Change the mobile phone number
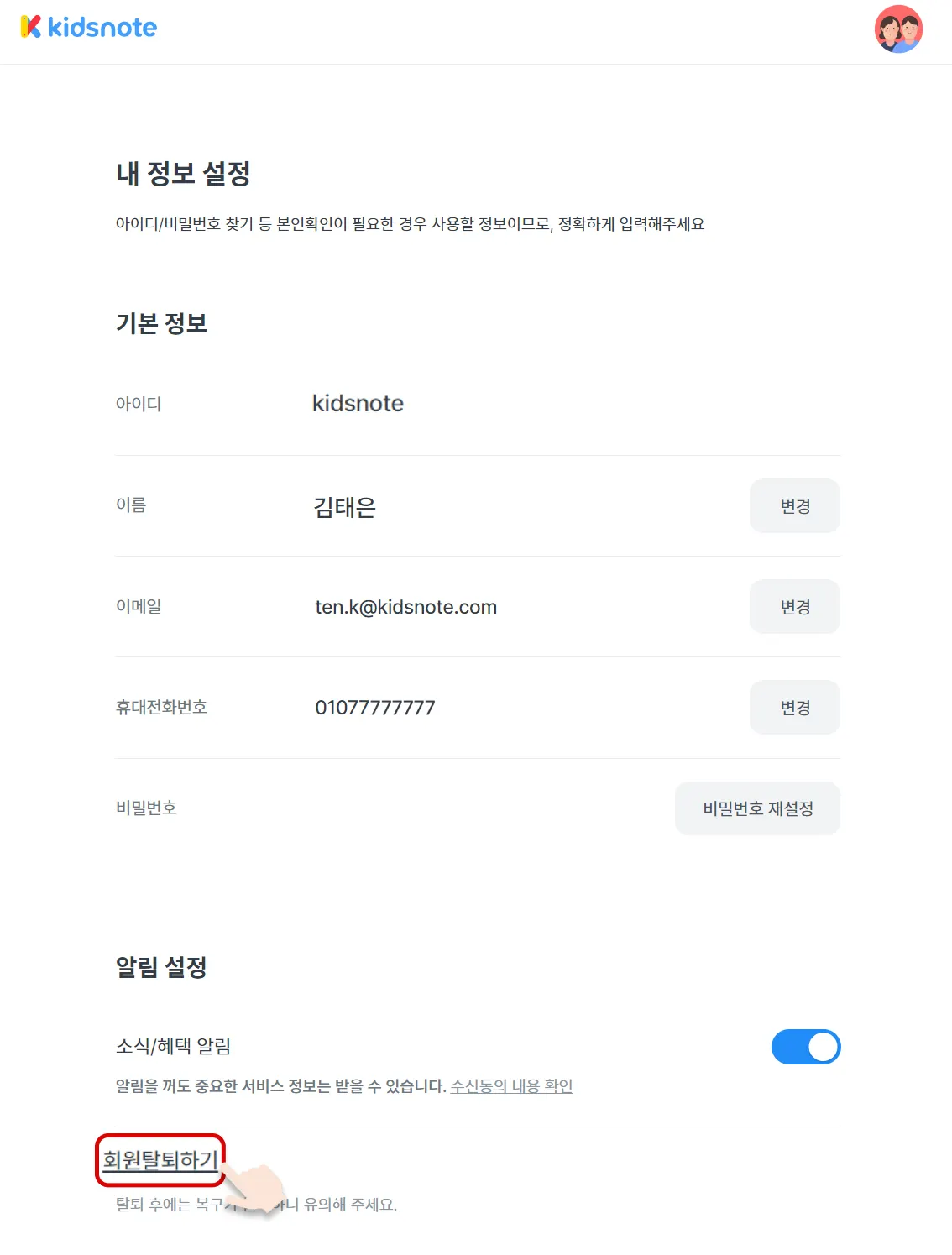 pyautogui.click(x=794, y=708)
